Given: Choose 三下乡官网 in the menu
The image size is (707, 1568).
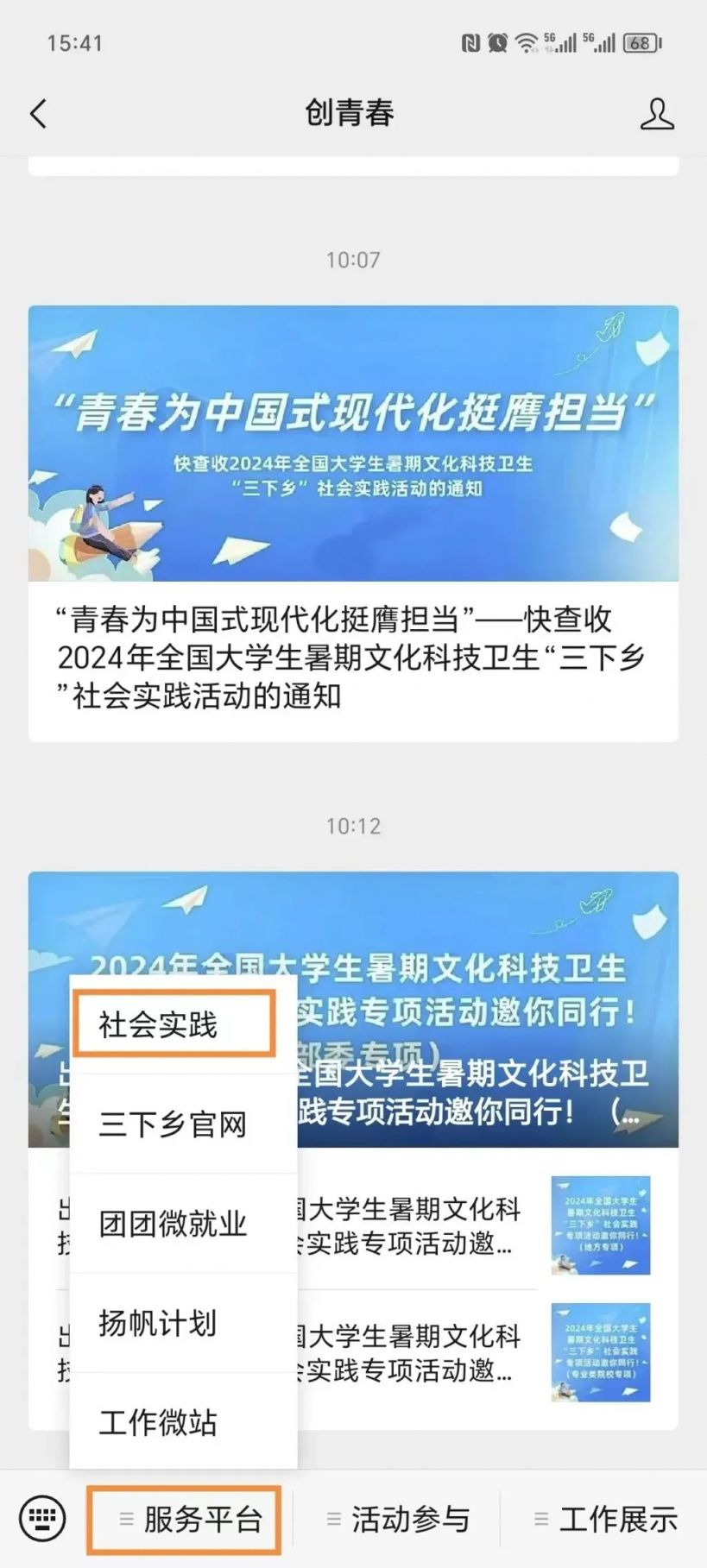Looking at the screenshot, I should 174,1124.
